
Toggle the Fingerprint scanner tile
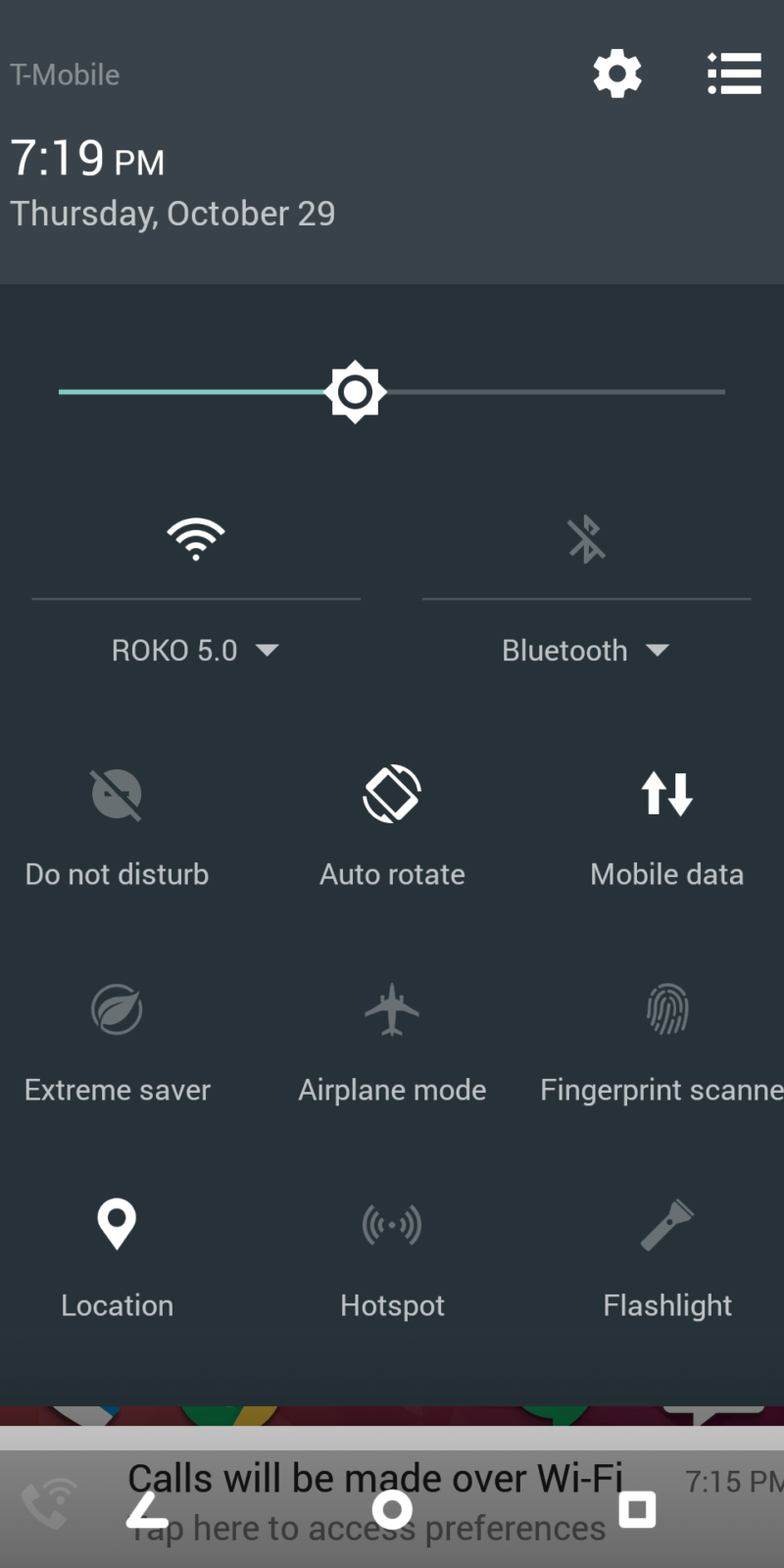pos(667,1009)
